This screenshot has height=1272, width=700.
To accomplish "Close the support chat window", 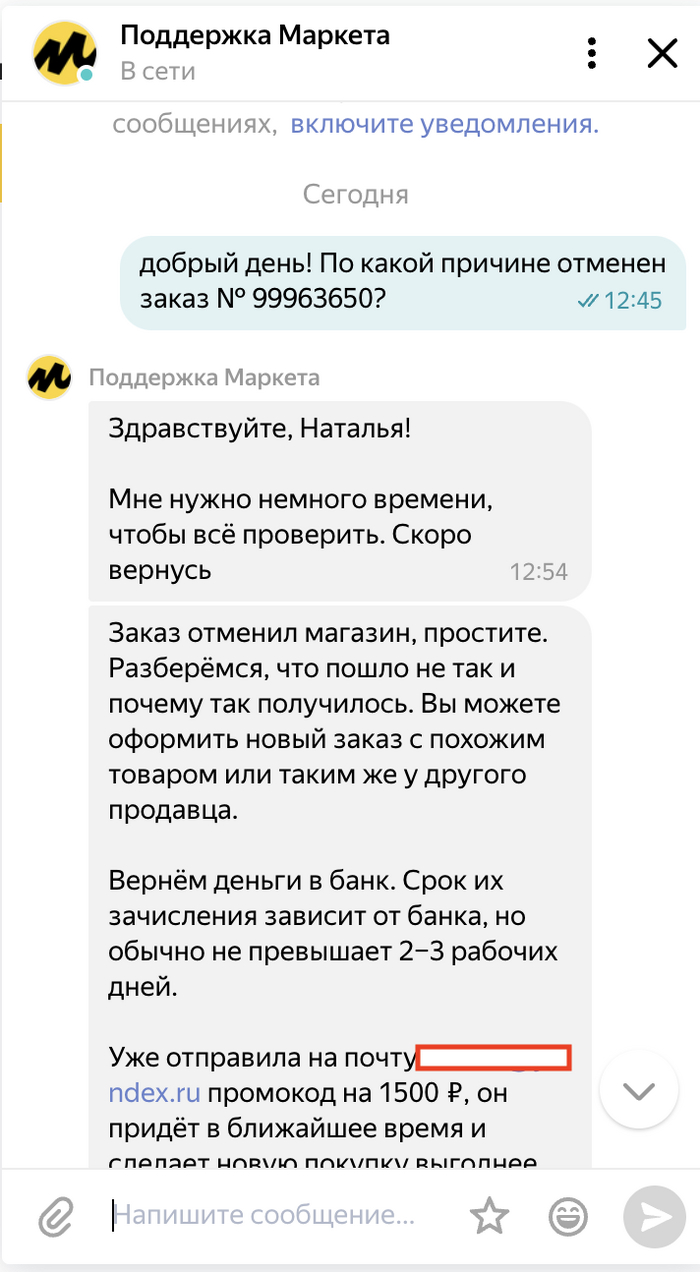I will pos(663,53).
